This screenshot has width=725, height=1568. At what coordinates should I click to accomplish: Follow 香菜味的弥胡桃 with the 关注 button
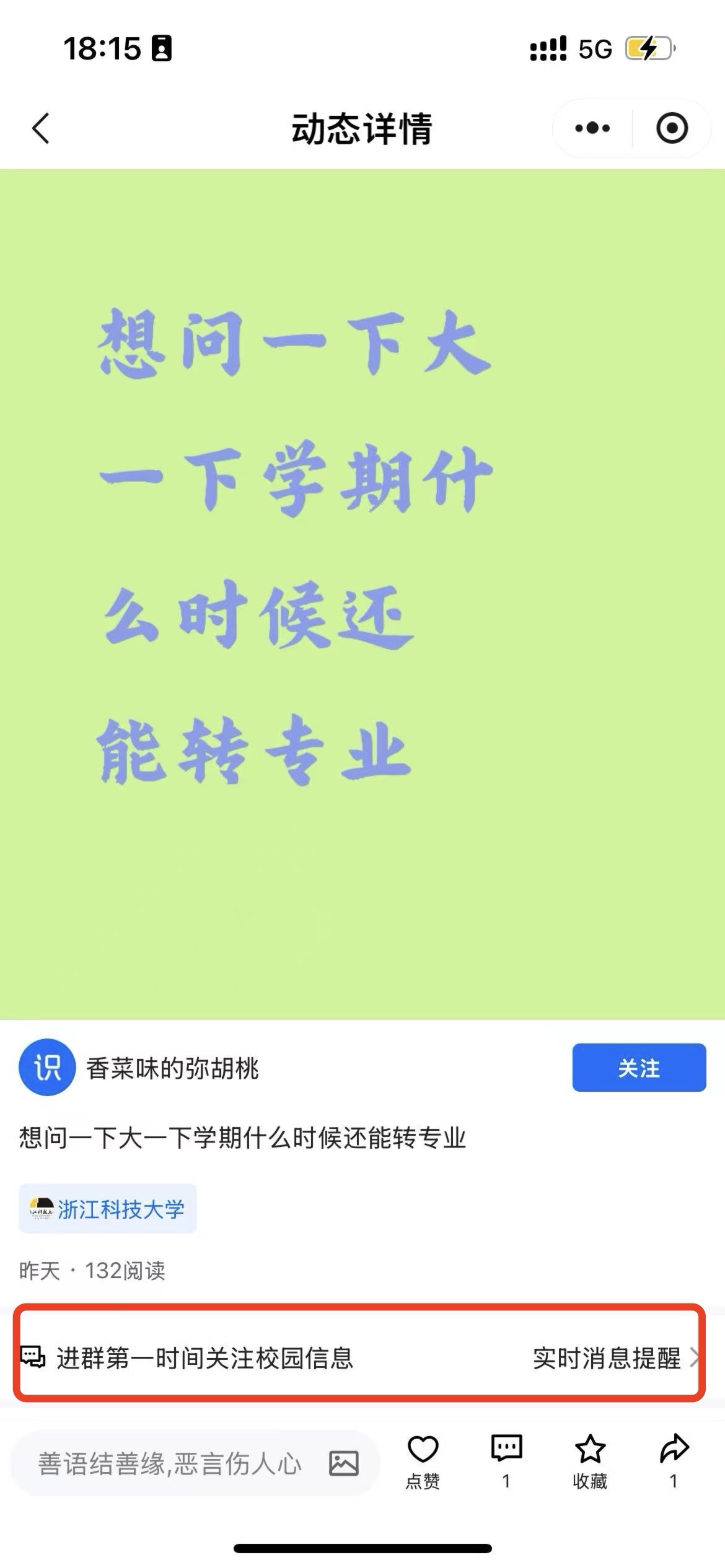[639, 1068]
